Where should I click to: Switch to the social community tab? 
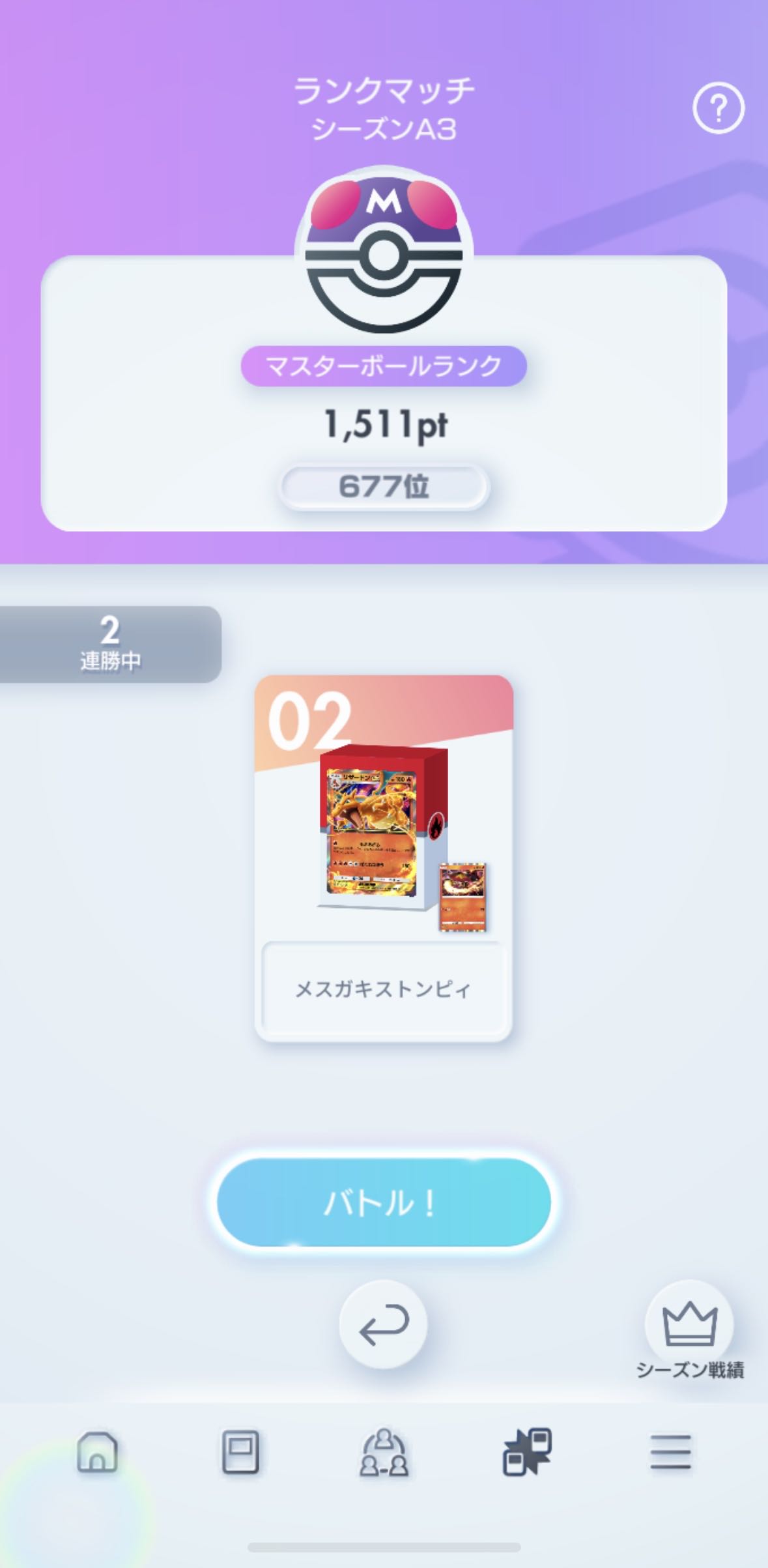coord(384,1452)
